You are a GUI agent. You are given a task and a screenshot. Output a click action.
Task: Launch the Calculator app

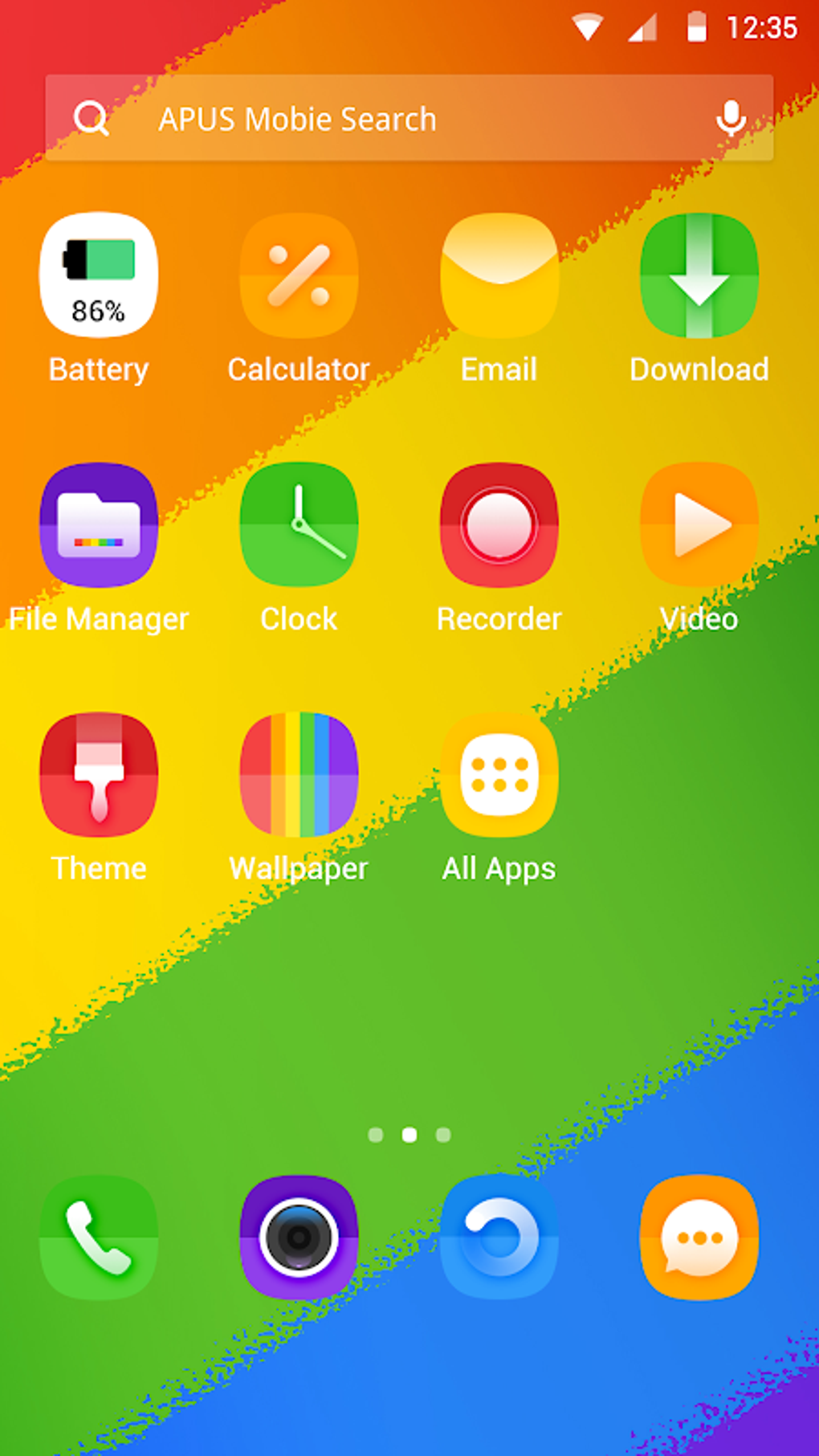point(299,275)
